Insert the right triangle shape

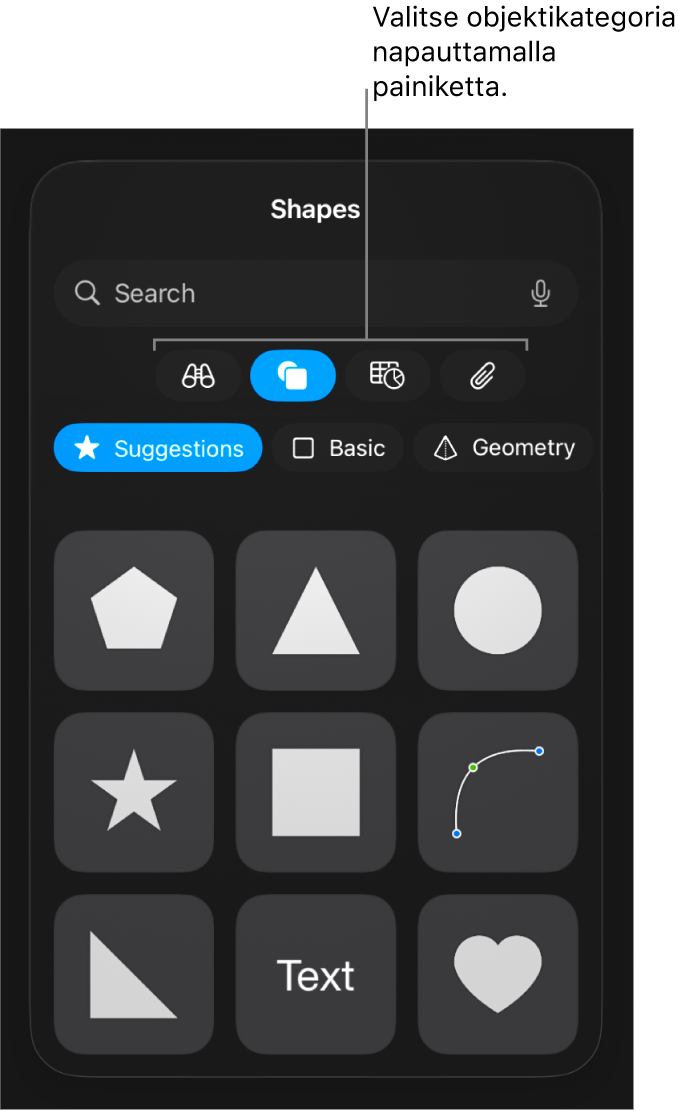click(x=134, y=974)
